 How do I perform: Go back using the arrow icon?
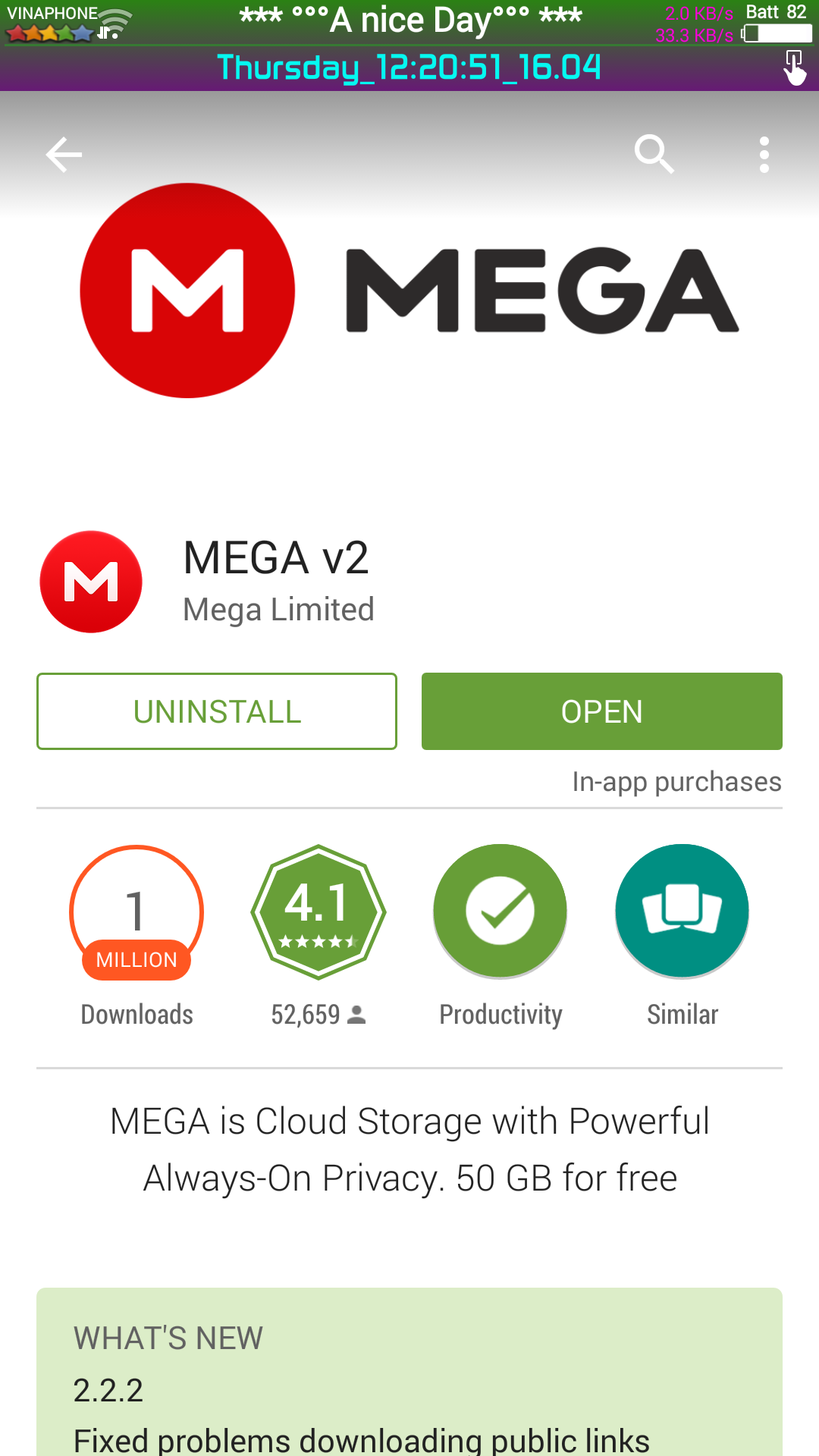(x=64, y=155)
